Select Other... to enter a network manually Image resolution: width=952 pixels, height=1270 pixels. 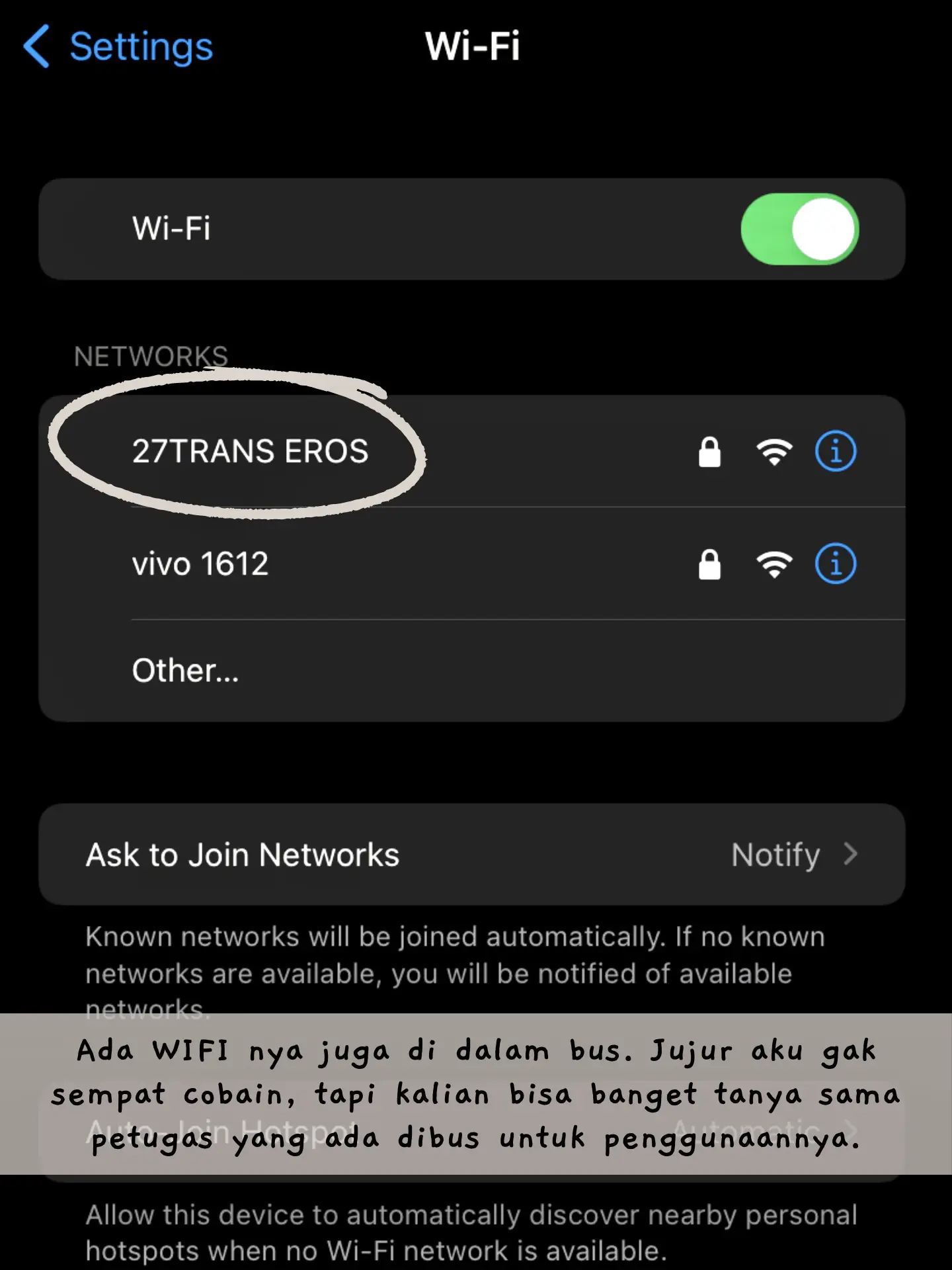click(185, 671)
